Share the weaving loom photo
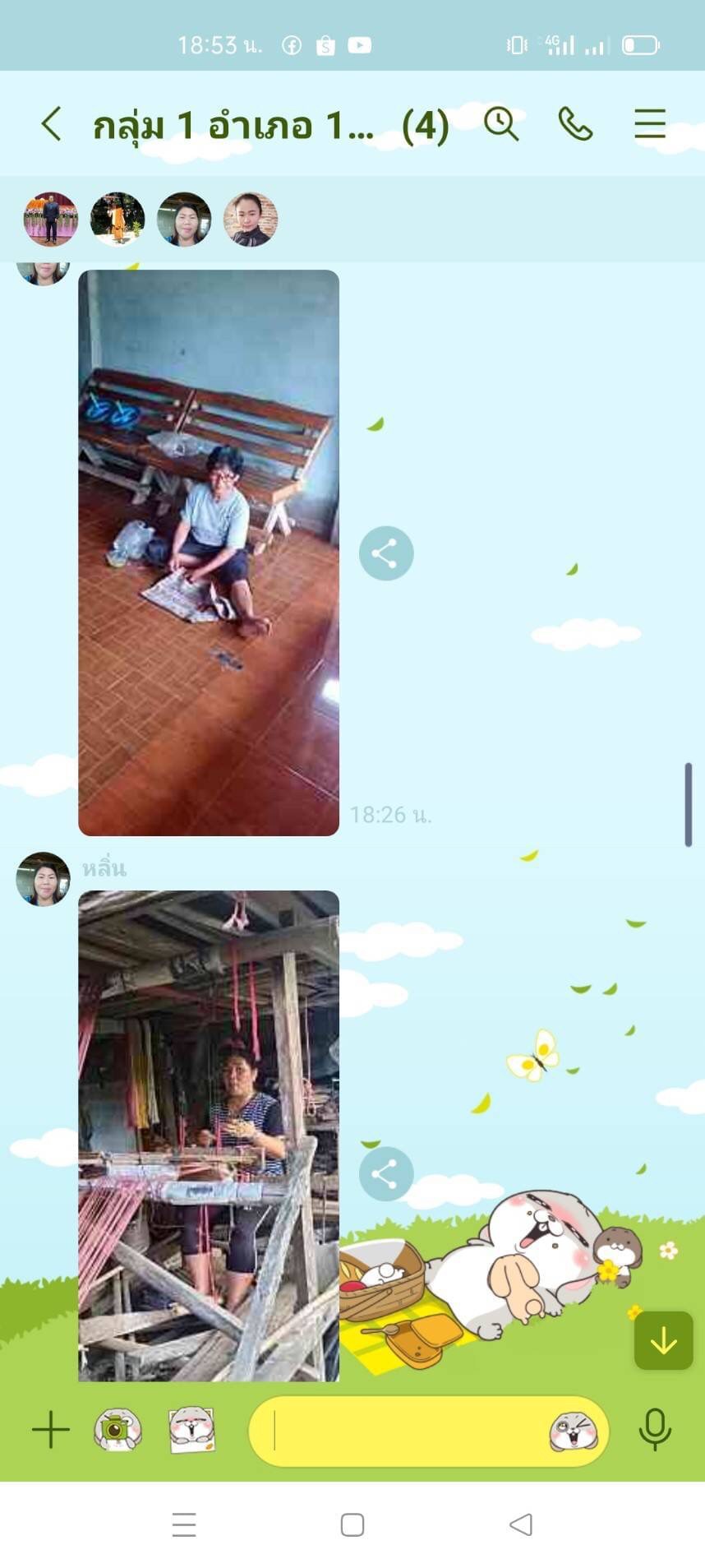705x1568 pixels. coord(385,1173)
